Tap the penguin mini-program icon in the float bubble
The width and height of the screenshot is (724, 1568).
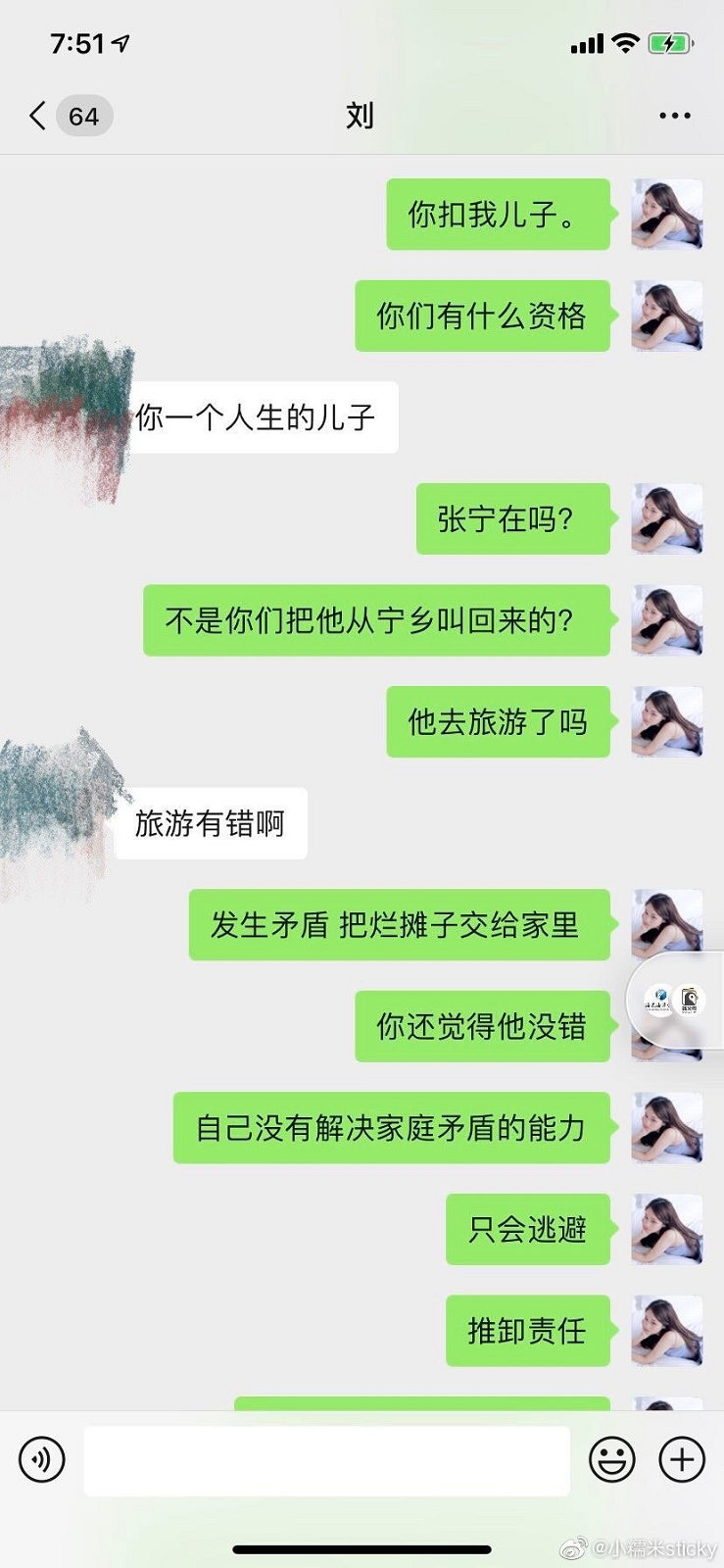(689, 1000)
